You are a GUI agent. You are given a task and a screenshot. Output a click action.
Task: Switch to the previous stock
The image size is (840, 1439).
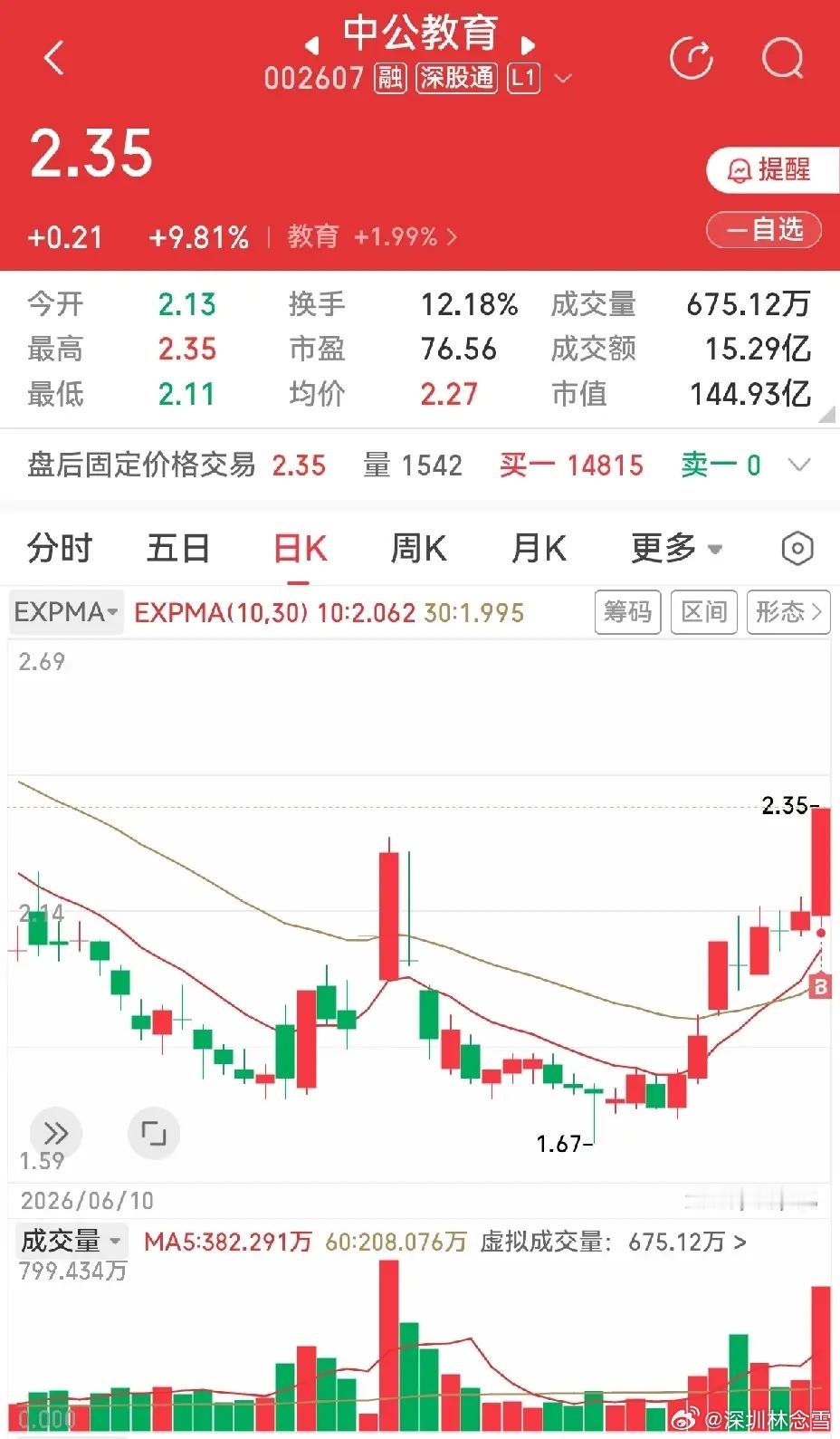311,43
